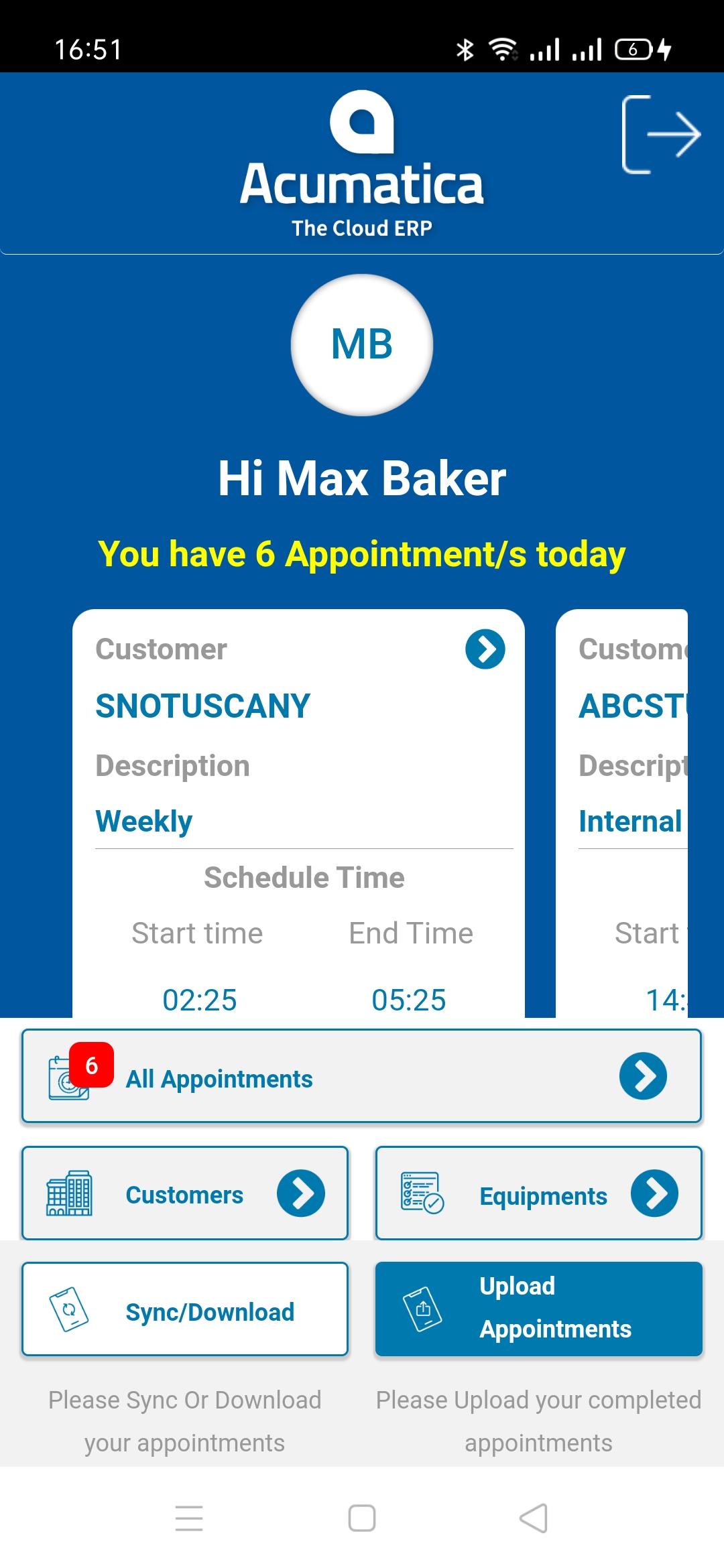Open the Customers section

pos(185,1193)
